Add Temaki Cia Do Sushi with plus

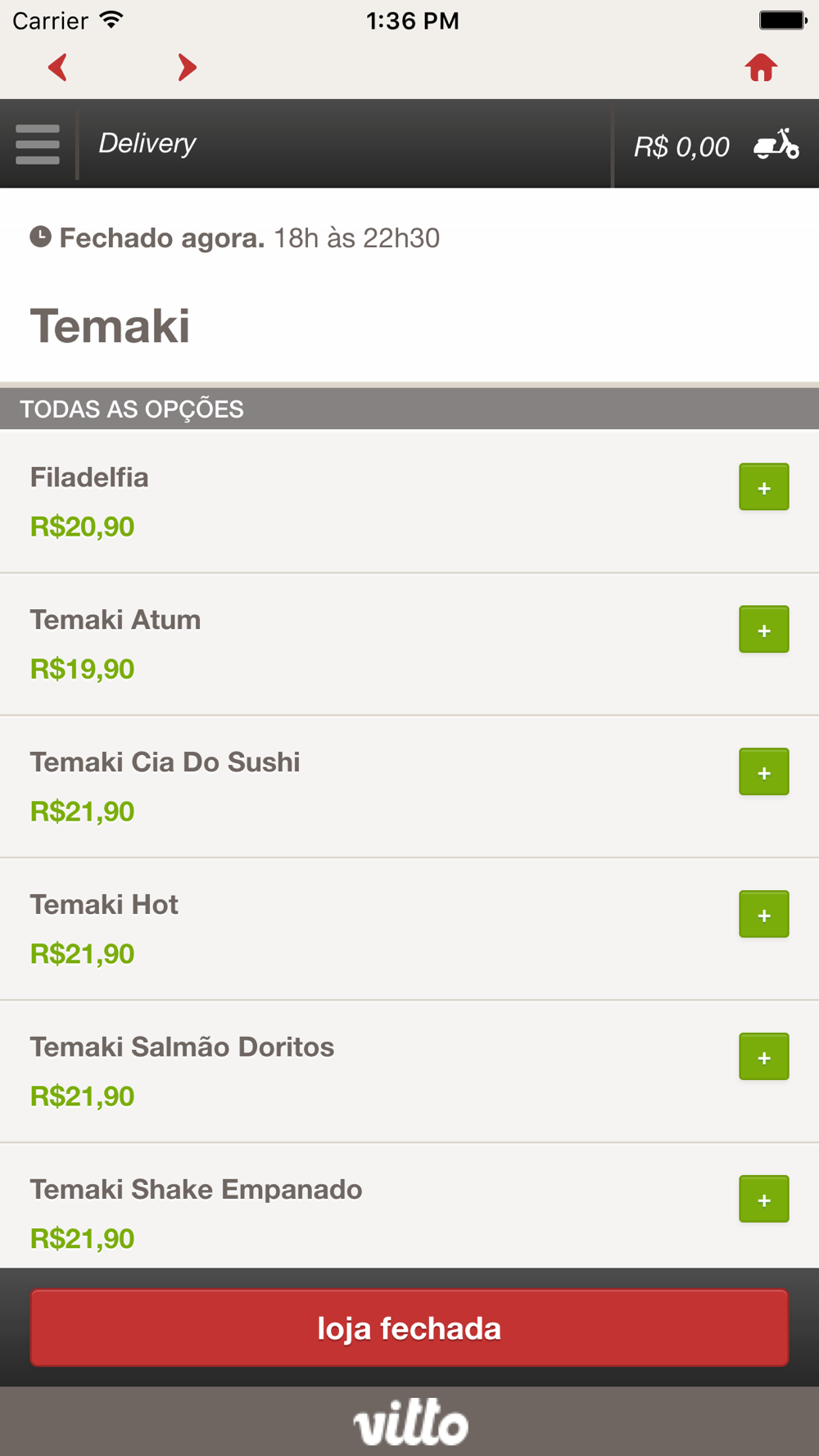click(x=764, y=772)
